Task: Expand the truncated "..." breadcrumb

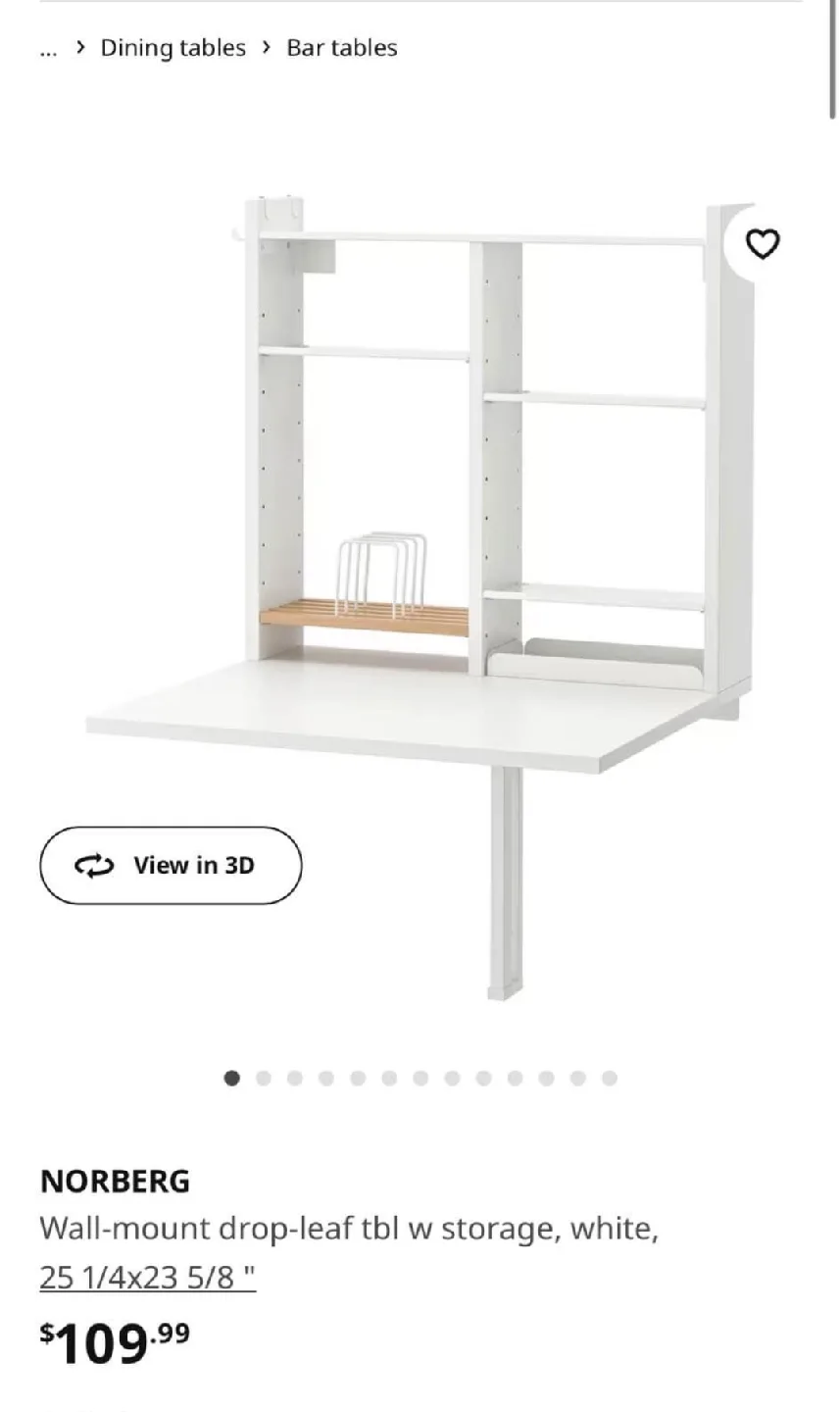Action: pos(48,47)
